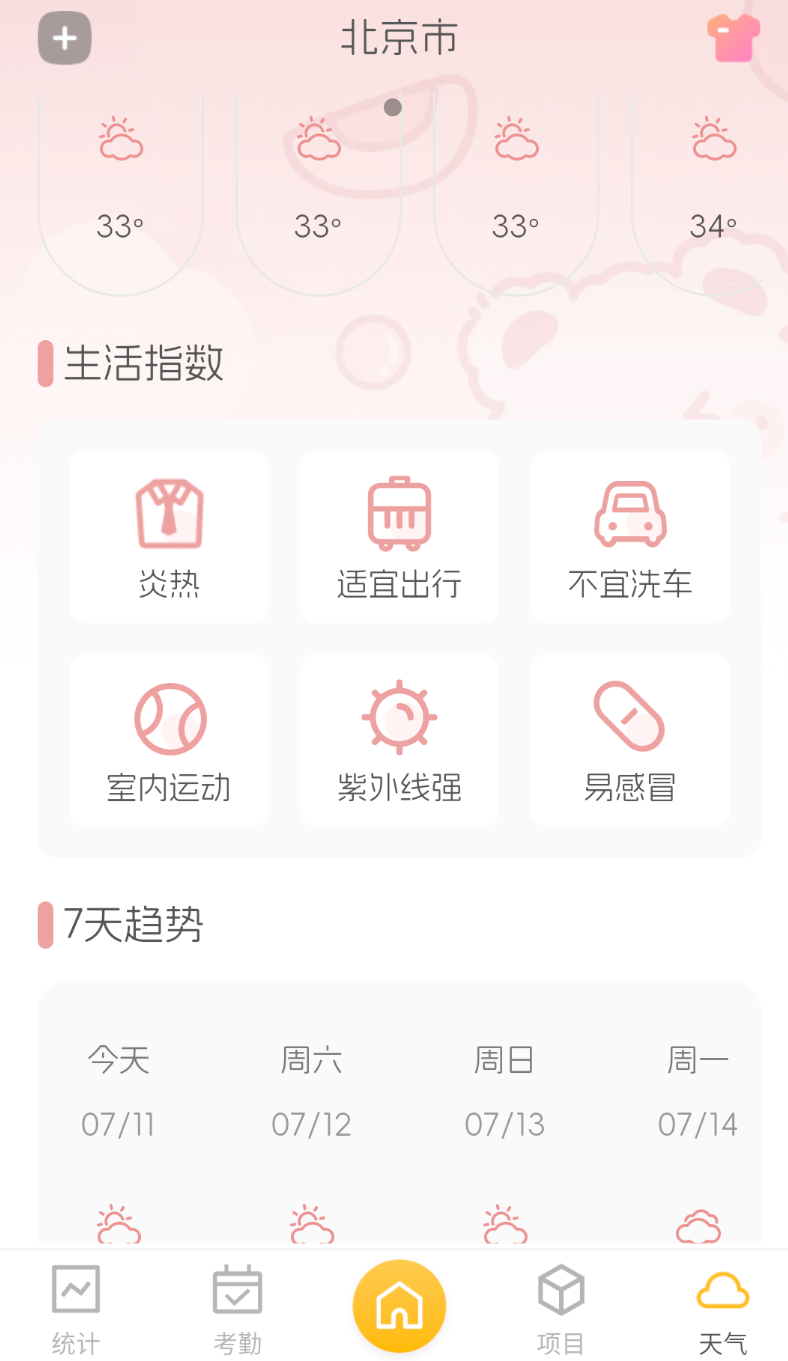
Task: Tap today's 33° hourly forecast
Action: 120,180
